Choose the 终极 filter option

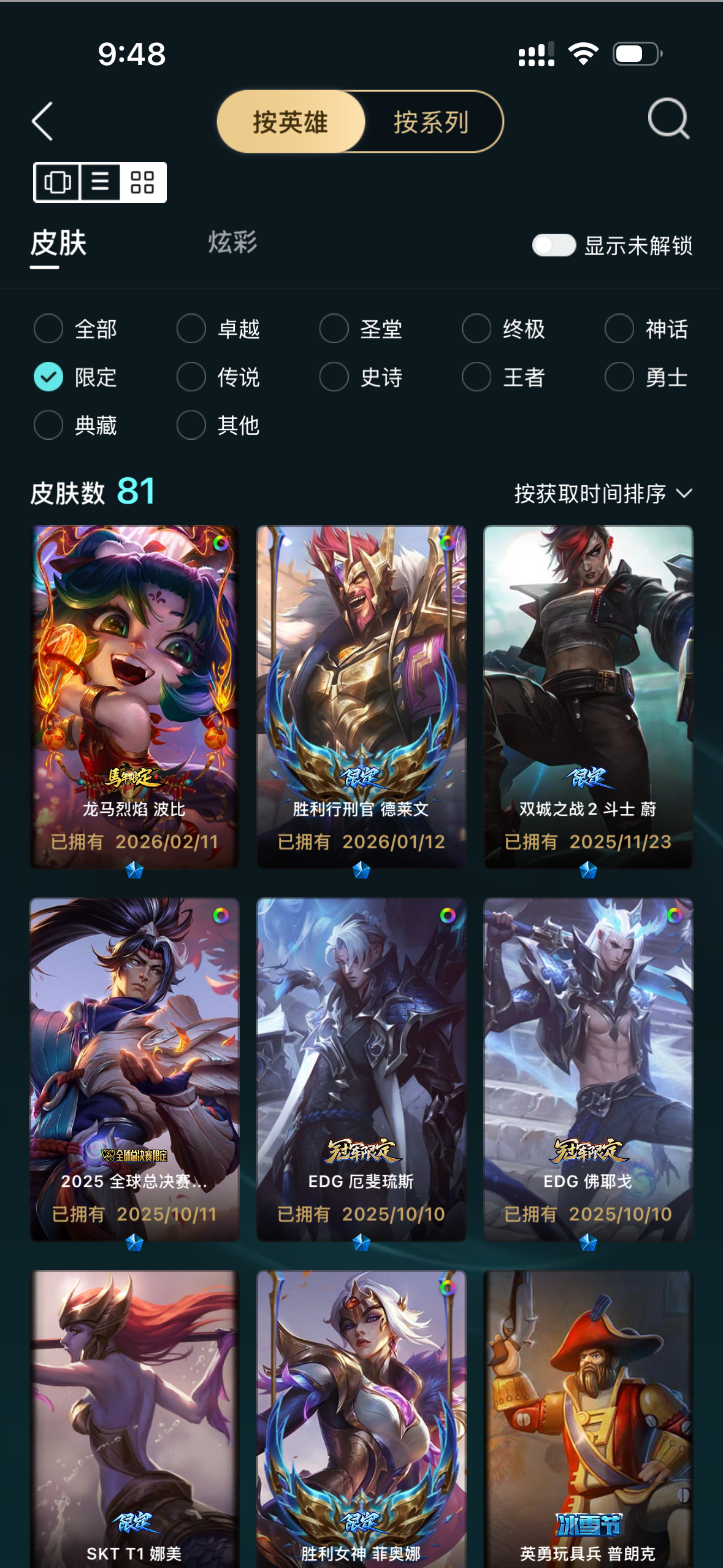pyautogui.click(x=503, y=329)
